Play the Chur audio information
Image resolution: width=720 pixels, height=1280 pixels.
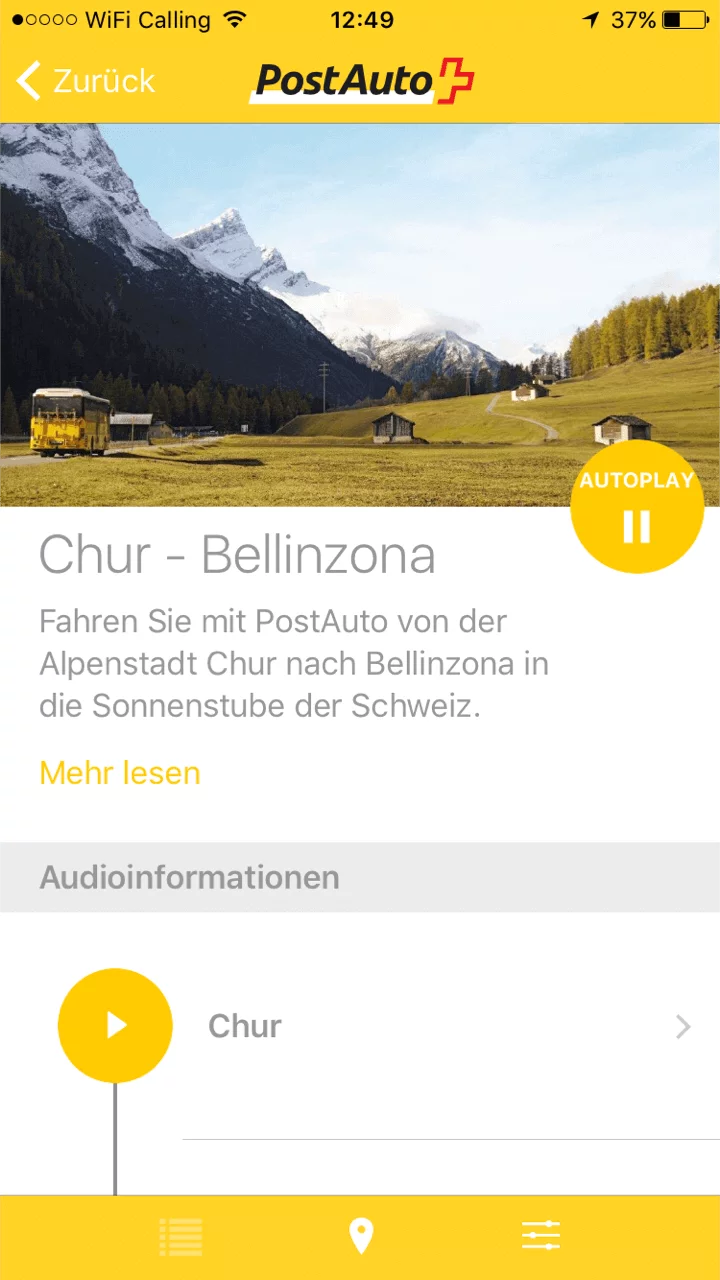coord(115,1025)
